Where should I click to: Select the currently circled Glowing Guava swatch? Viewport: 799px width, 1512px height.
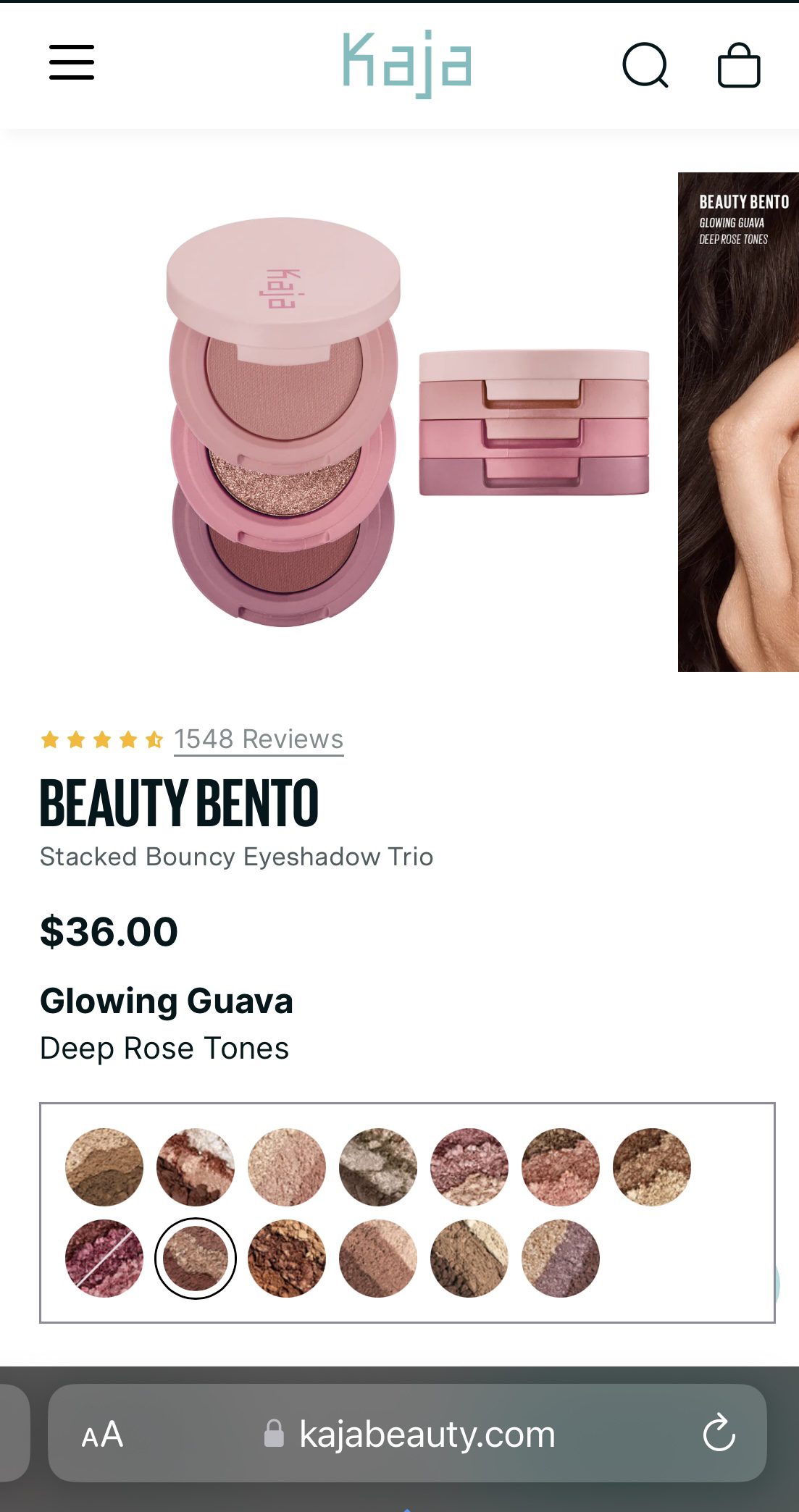196,1258
